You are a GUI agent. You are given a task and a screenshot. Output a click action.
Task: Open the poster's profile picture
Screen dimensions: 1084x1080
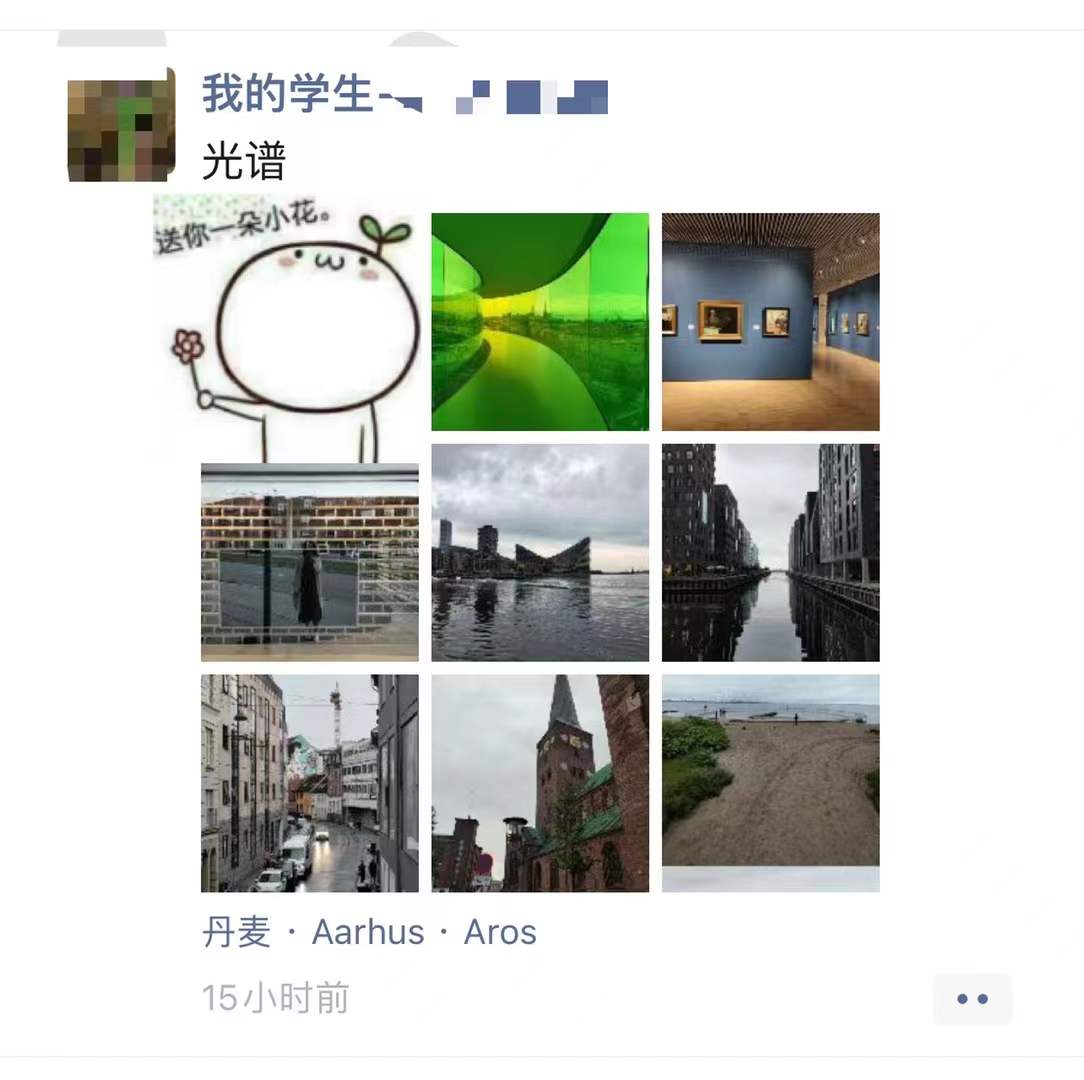click(x=121, y=125)
